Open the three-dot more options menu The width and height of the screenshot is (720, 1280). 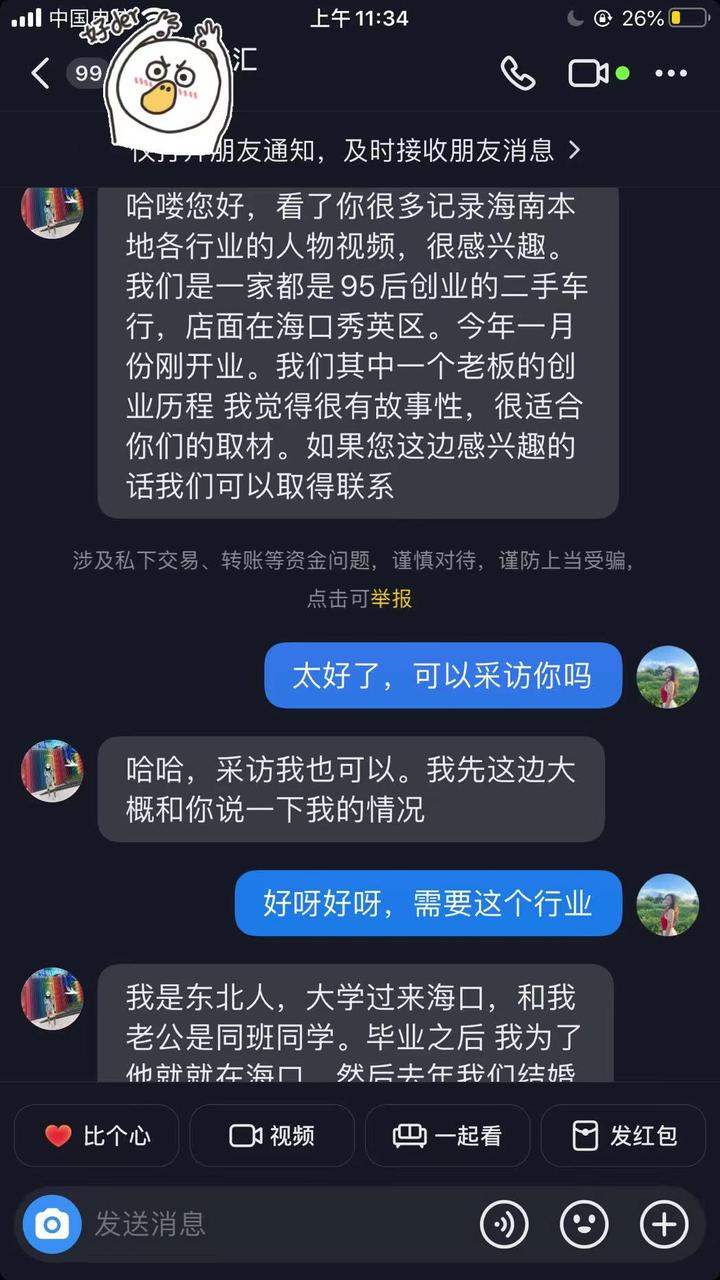(671, 73)
